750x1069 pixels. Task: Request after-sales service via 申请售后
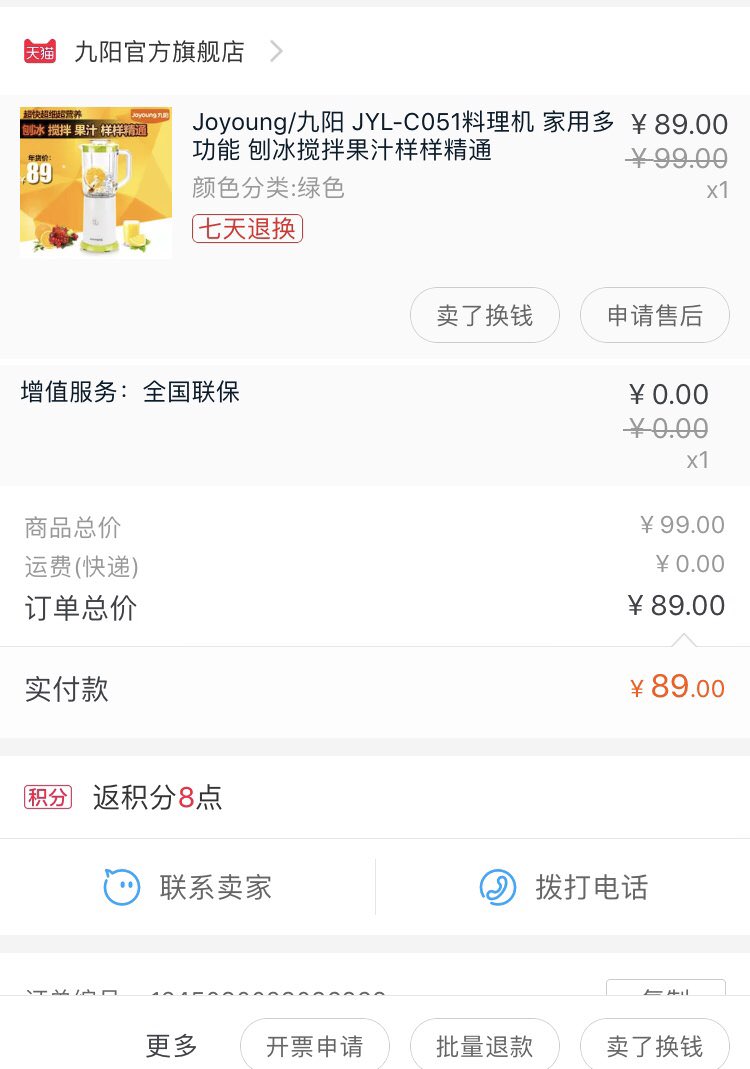point(655,316)
